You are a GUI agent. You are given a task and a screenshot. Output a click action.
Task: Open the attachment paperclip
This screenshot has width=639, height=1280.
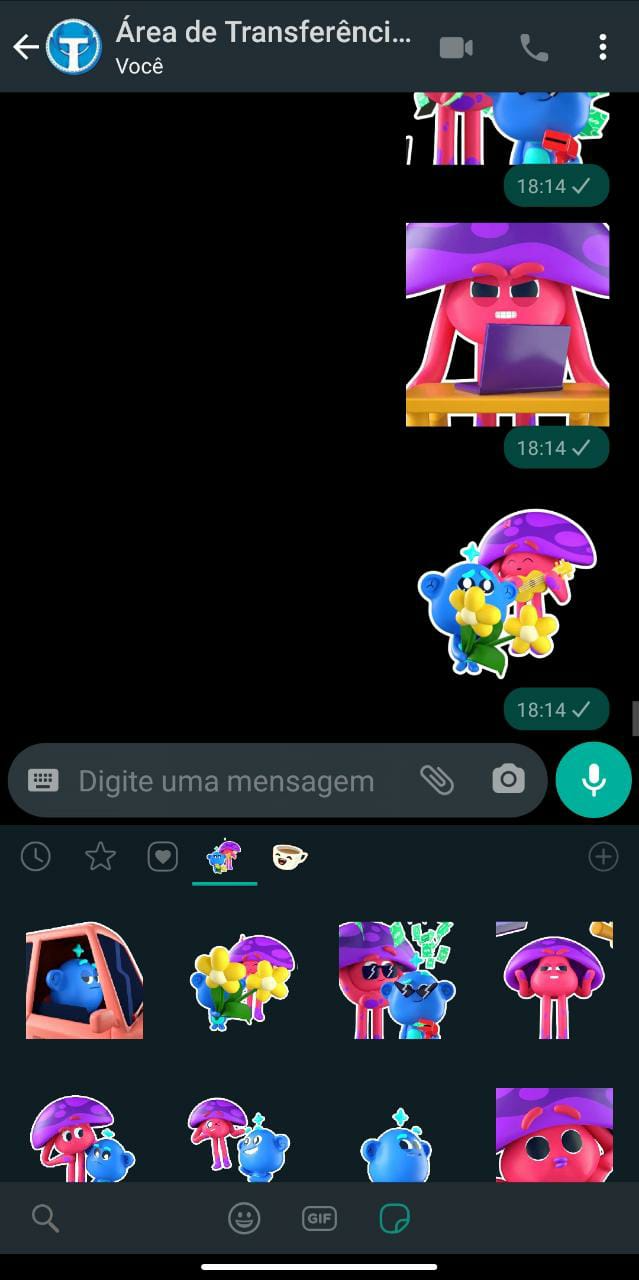437,780
